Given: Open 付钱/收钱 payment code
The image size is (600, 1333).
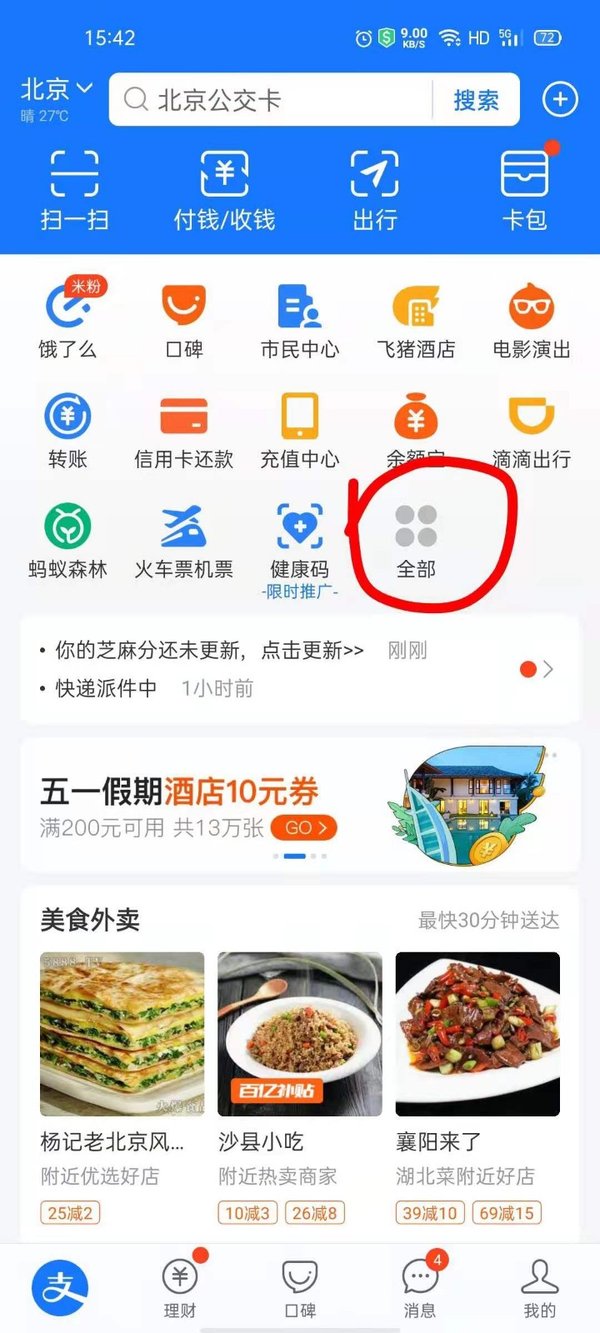Looking at the screenshot, I should [225, 191].
